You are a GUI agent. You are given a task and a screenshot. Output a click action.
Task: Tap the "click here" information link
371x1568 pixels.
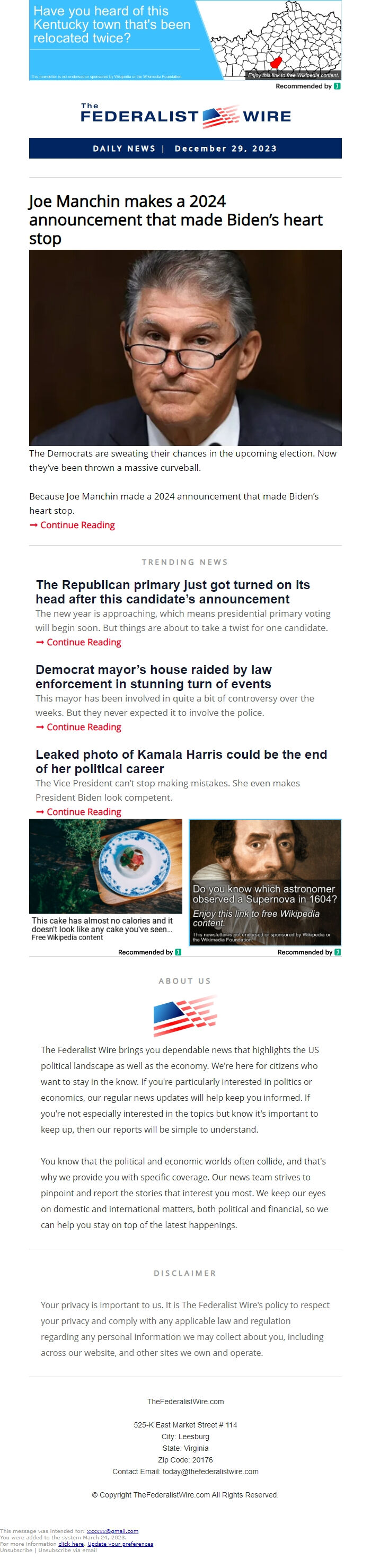pyautogui.click(x=70, y=1544)
